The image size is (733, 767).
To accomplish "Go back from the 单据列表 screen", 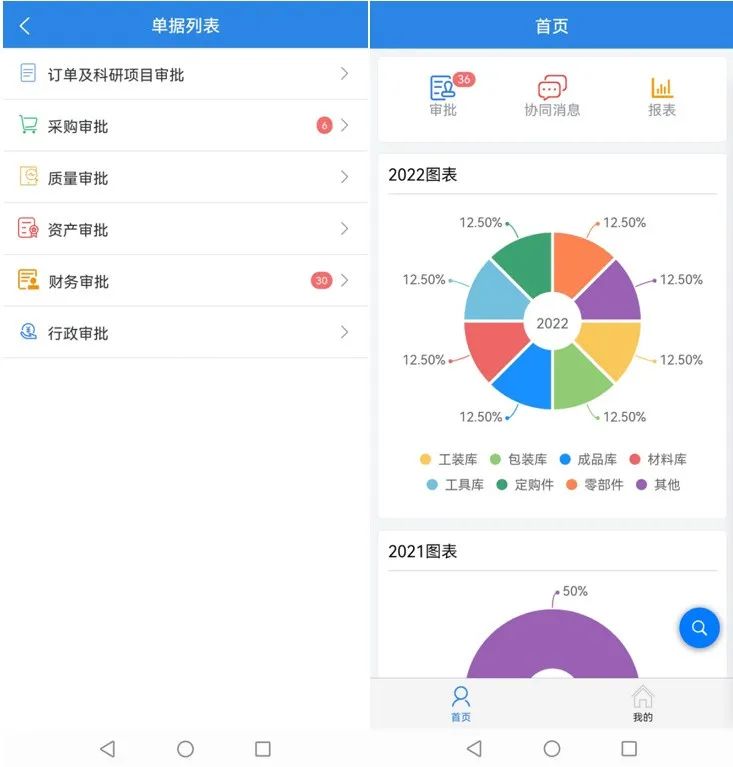I will pos(25,26).
